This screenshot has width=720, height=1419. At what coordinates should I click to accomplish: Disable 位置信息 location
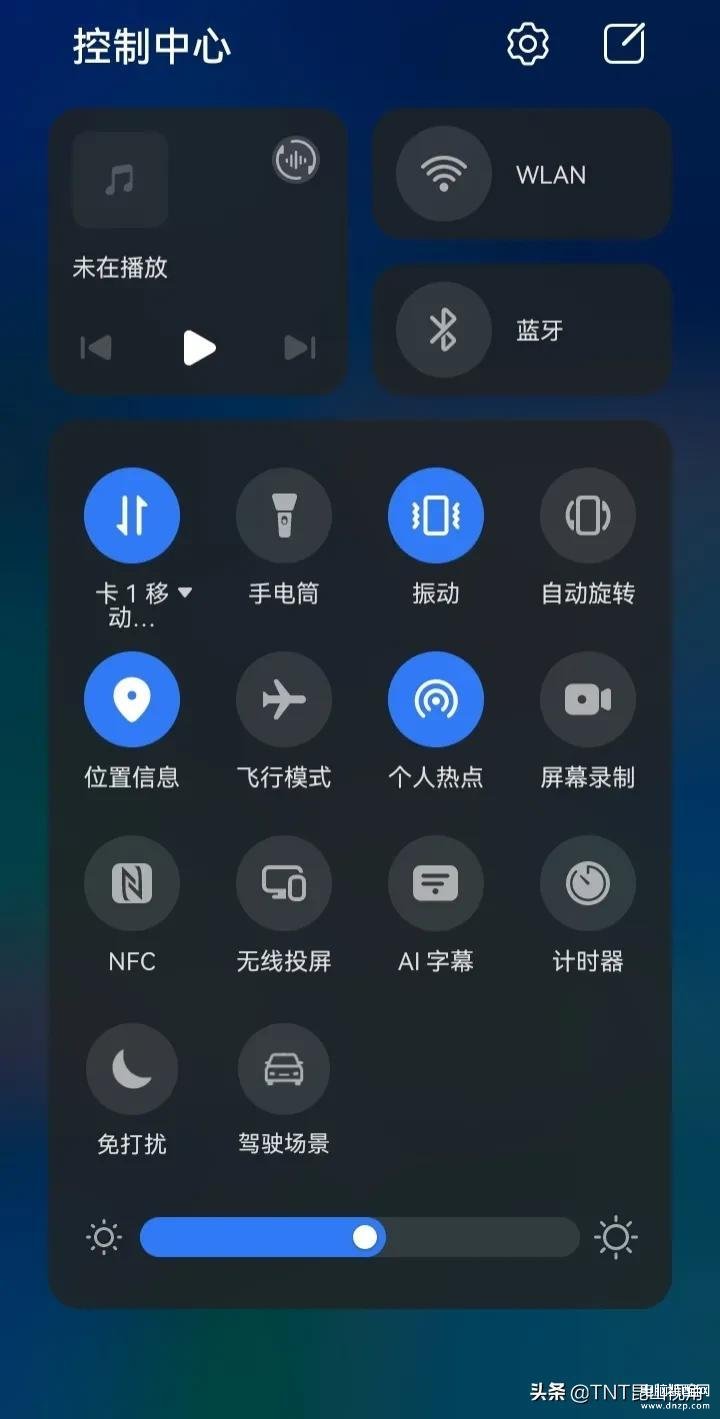tap(132, 700)
